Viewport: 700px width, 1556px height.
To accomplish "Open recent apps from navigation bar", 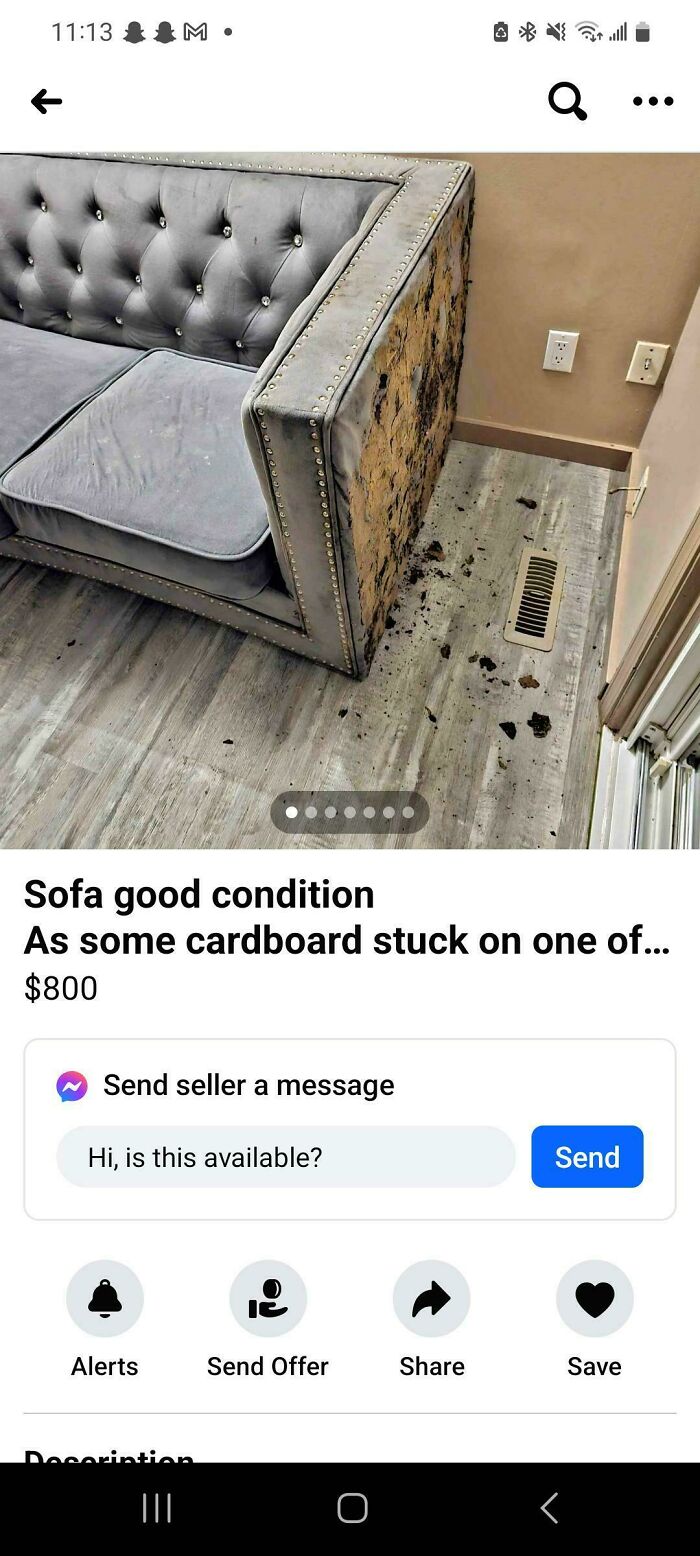I will point(157,1508).
